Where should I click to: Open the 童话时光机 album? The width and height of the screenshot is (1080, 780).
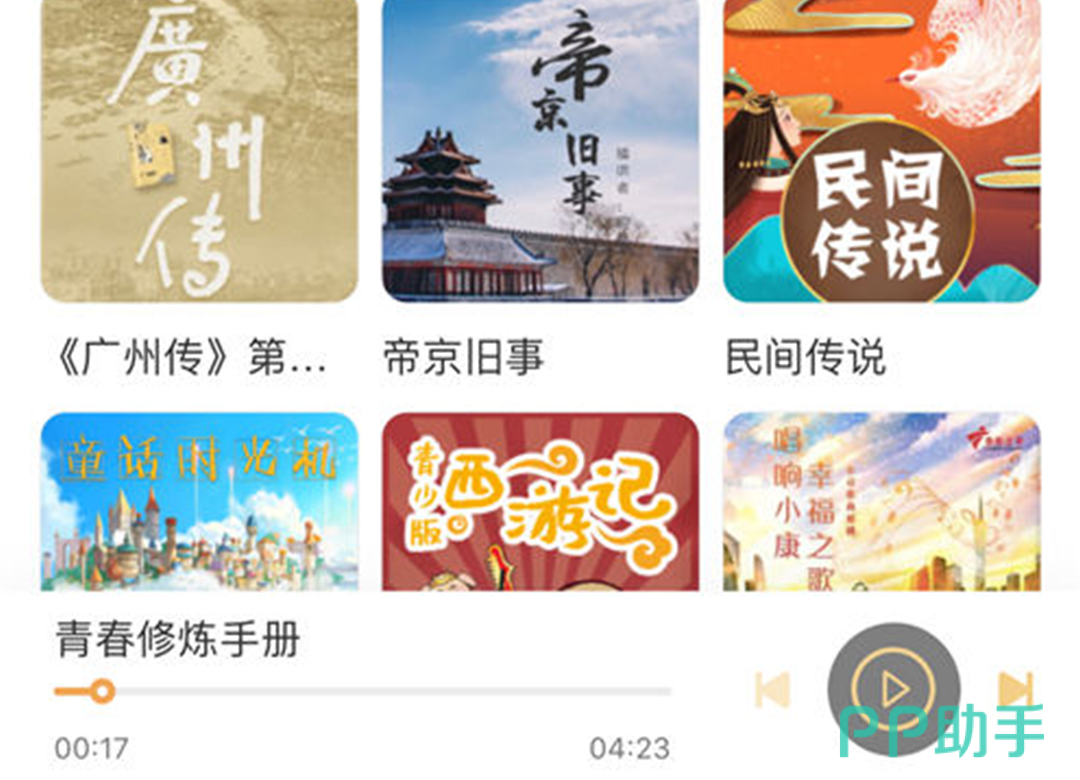pyautogui.click(x=198, y=500)
